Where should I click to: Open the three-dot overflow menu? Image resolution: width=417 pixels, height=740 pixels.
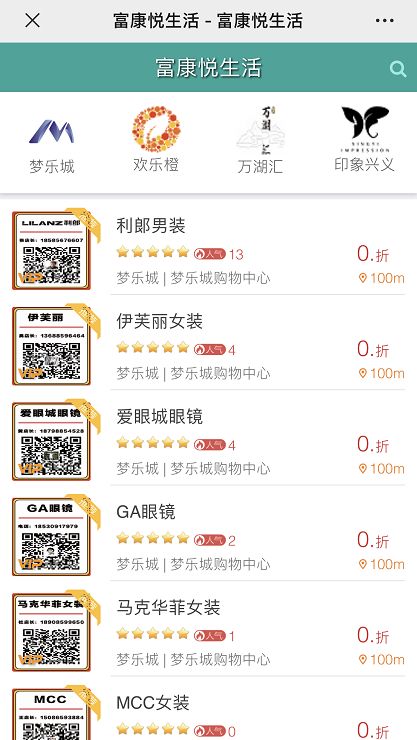click(384, 21)
